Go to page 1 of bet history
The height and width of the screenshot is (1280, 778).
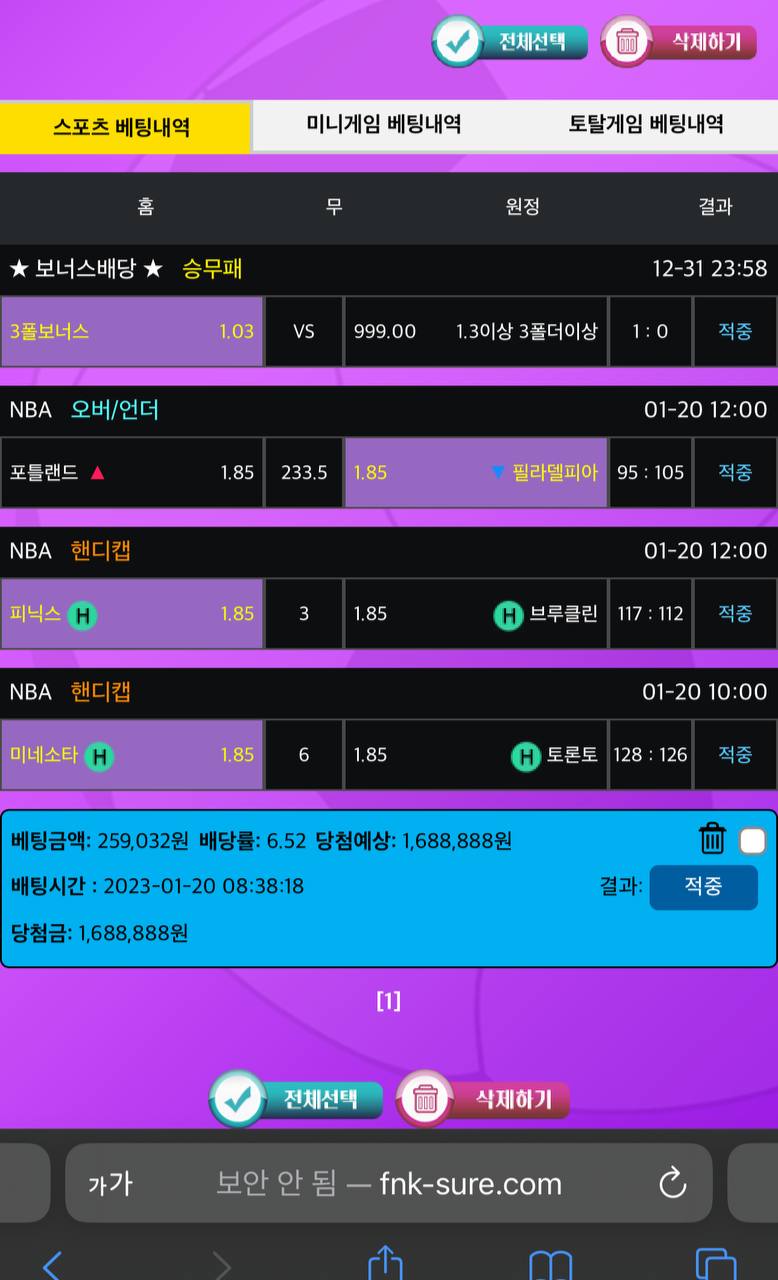(389, 1001)
